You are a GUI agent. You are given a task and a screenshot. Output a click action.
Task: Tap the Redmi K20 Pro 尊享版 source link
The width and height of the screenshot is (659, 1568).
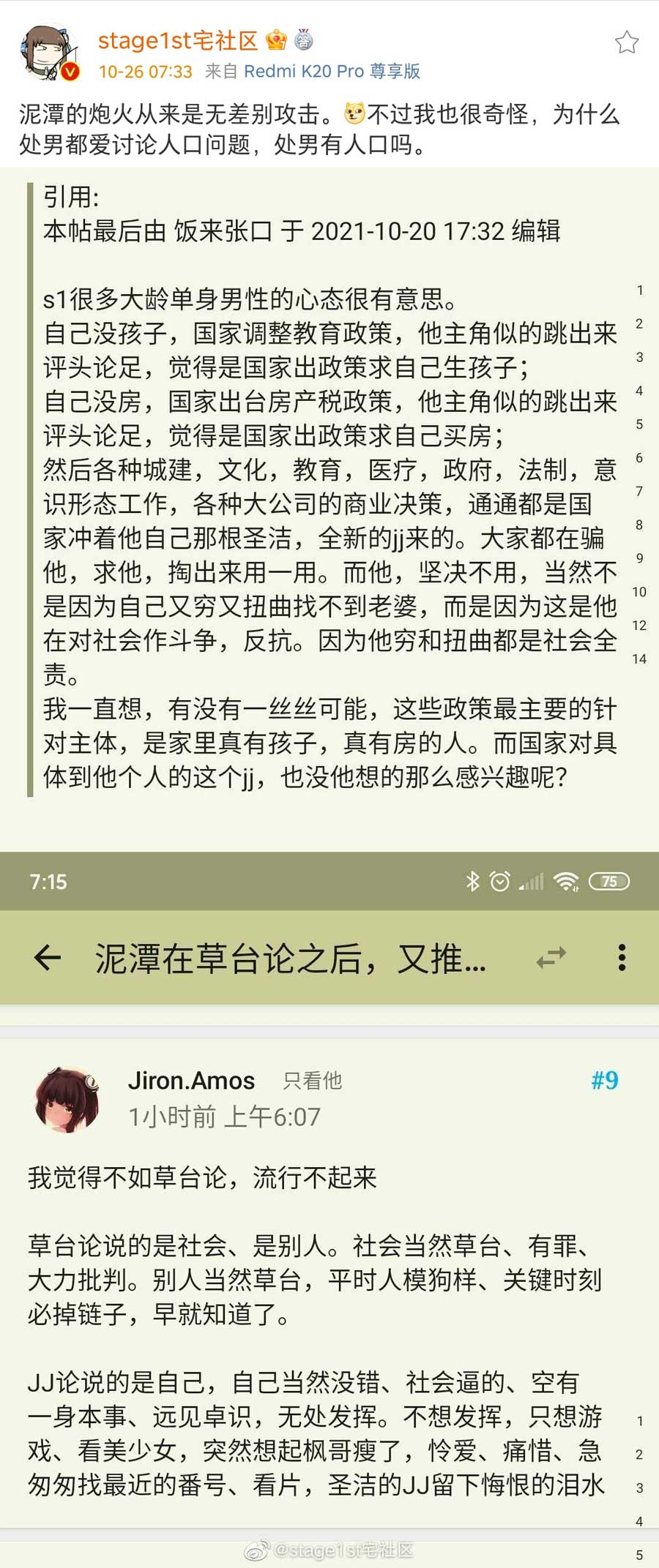(332, 71)
